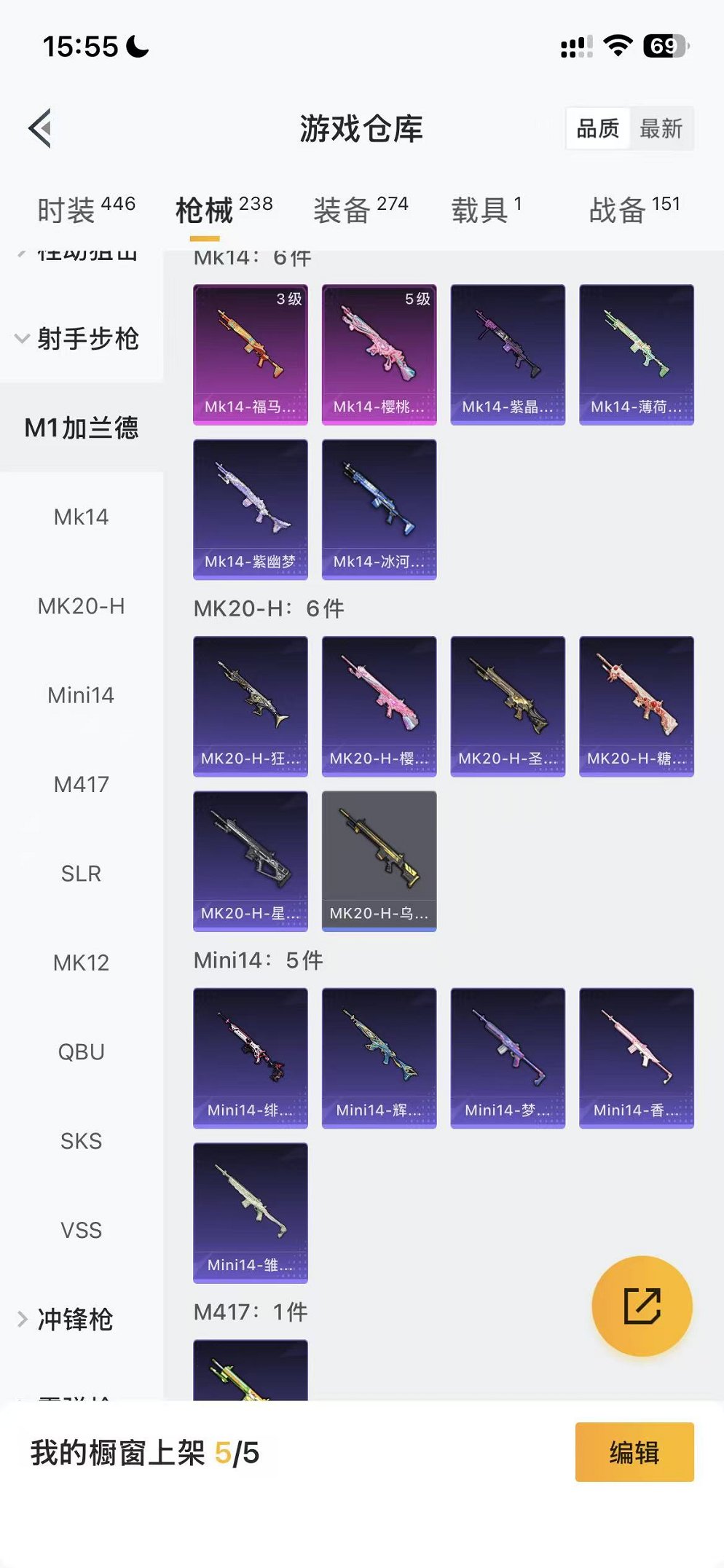
Task: Select M1加兰德 in the sidebar
Action: click(81, 428)
